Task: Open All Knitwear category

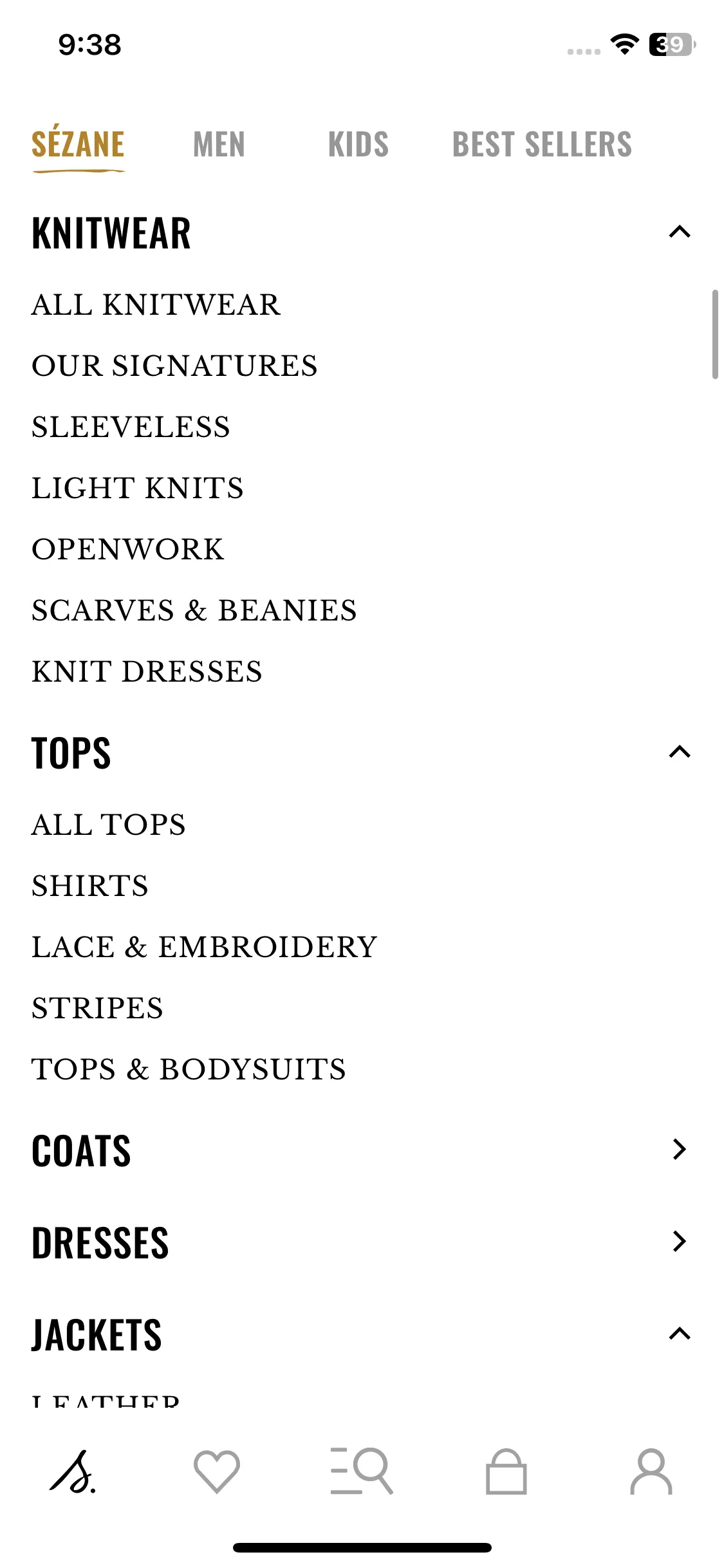Action: [156, 304]
